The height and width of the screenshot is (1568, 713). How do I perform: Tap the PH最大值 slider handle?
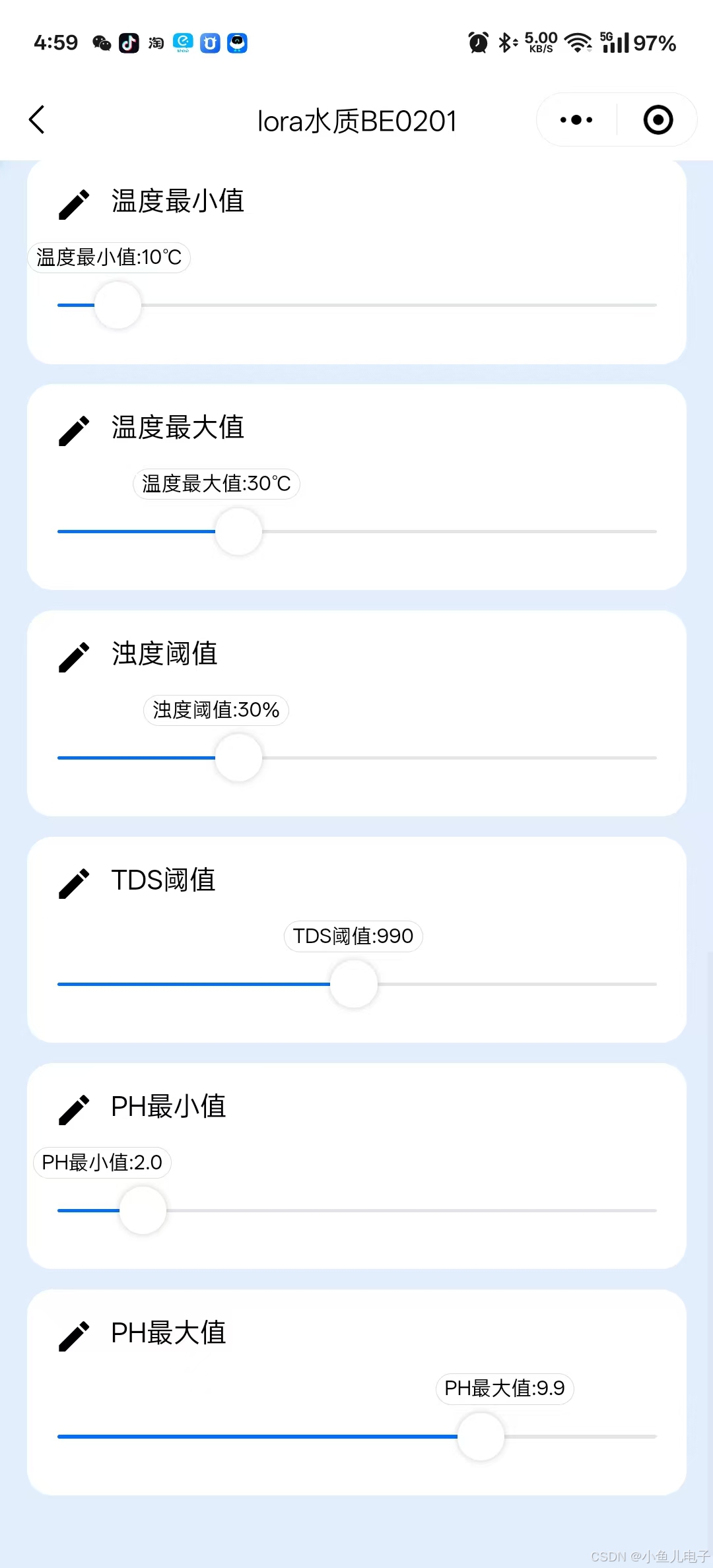[x=481, y=1437]
